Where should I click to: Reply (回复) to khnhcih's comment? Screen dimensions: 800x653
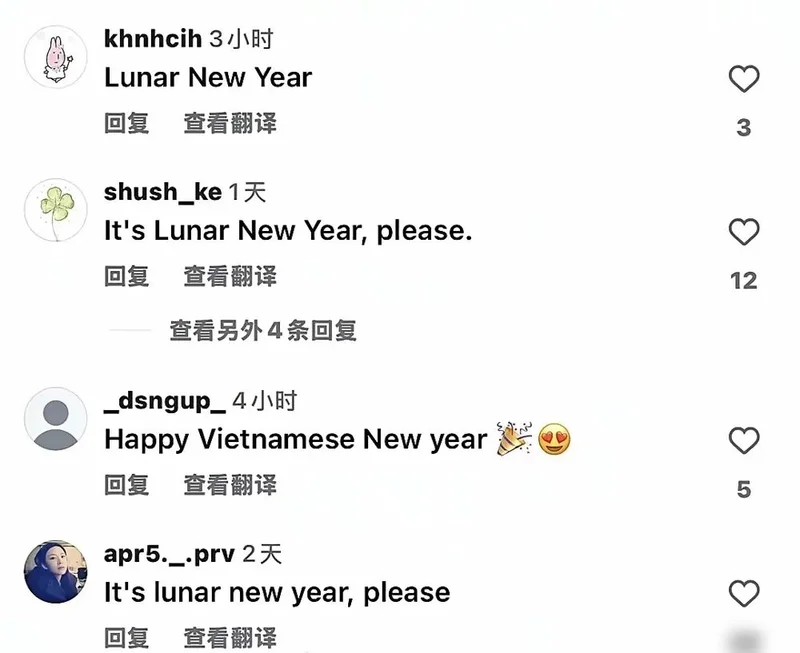coord(127,123)
